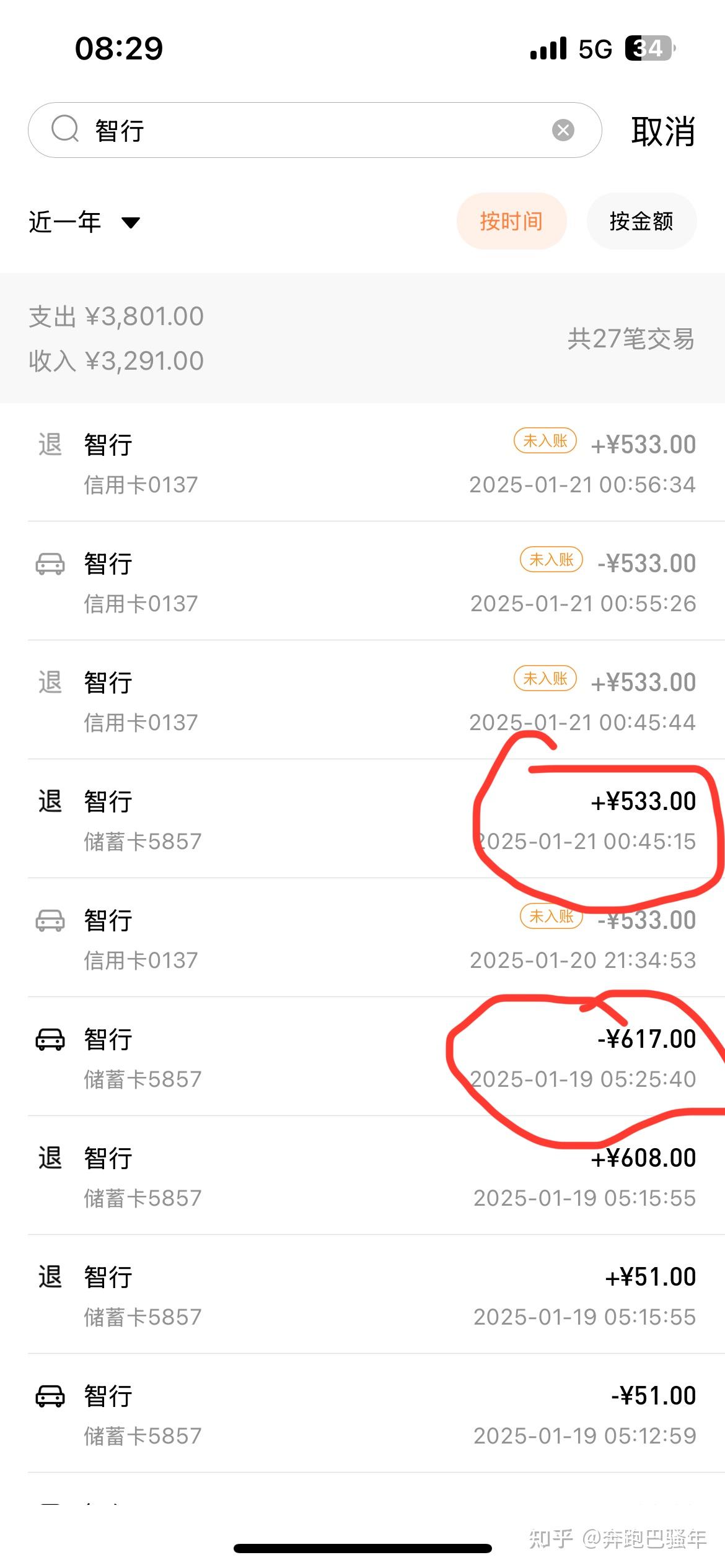Open the +¥533.00 refund at 00:45:44
Image resolution: width=725 pixels, height=1568 pixels.
pyautogui.click(x=362, y=701)
